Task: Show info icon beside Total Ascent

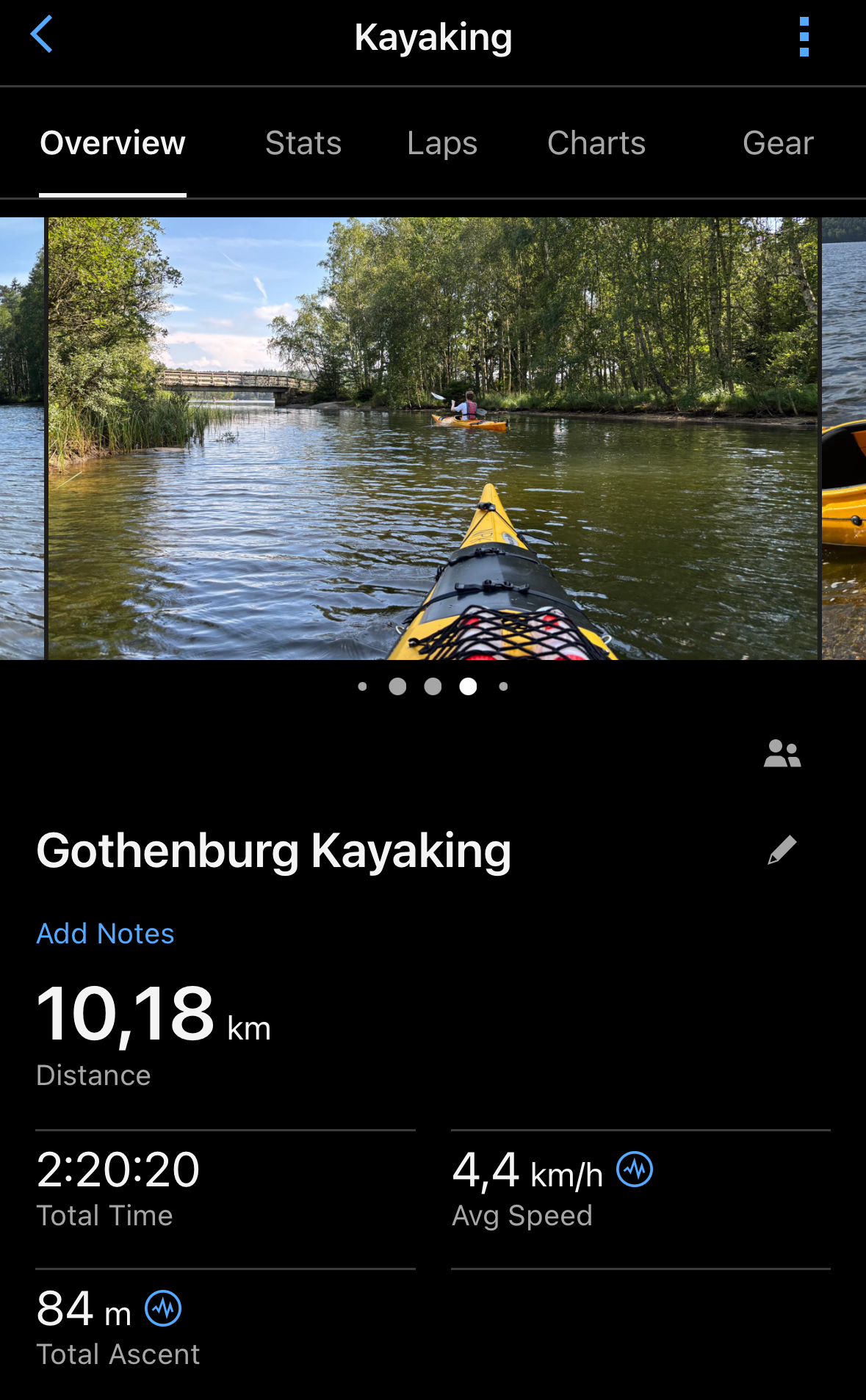Action: coord(163,1308)
